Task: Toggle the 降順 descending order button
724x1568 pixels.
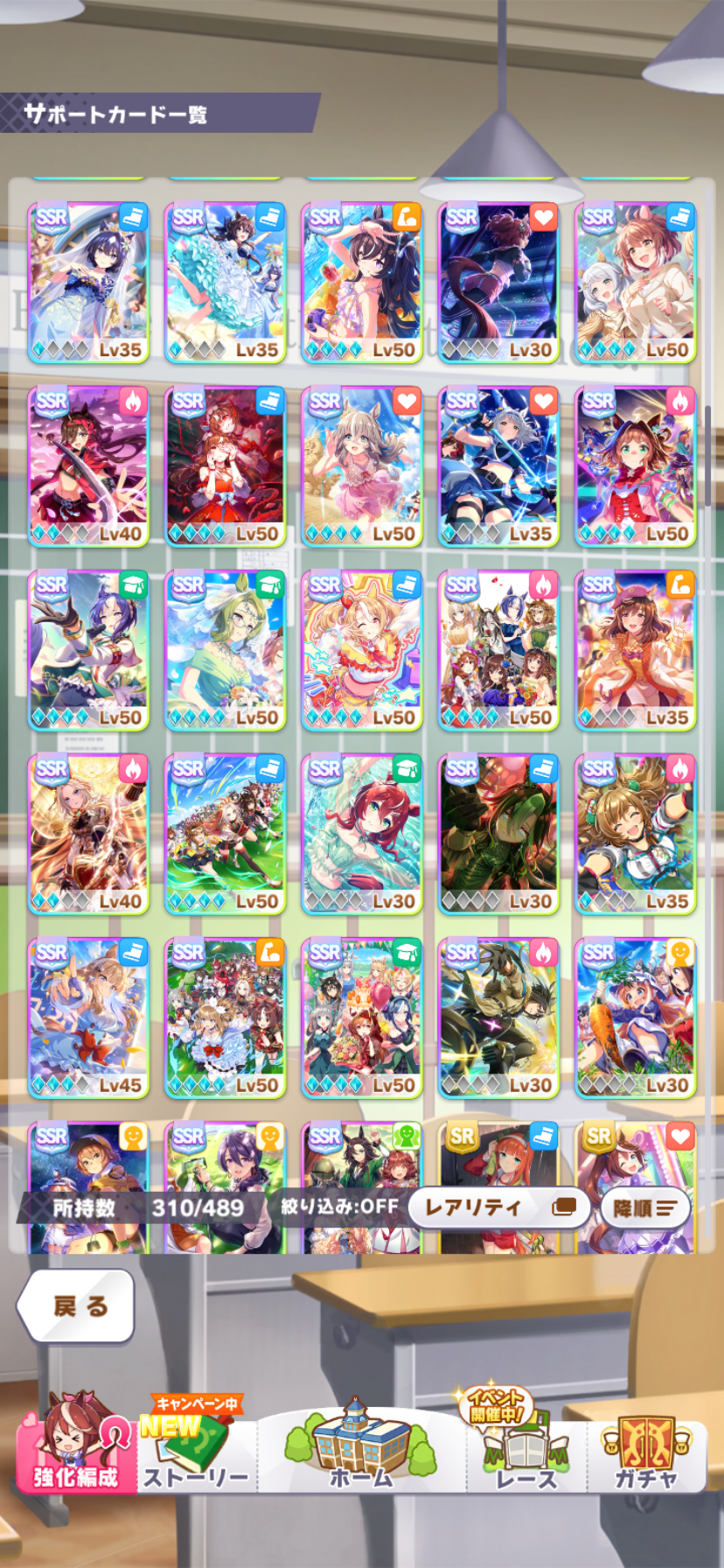Action: (645, 1208)
